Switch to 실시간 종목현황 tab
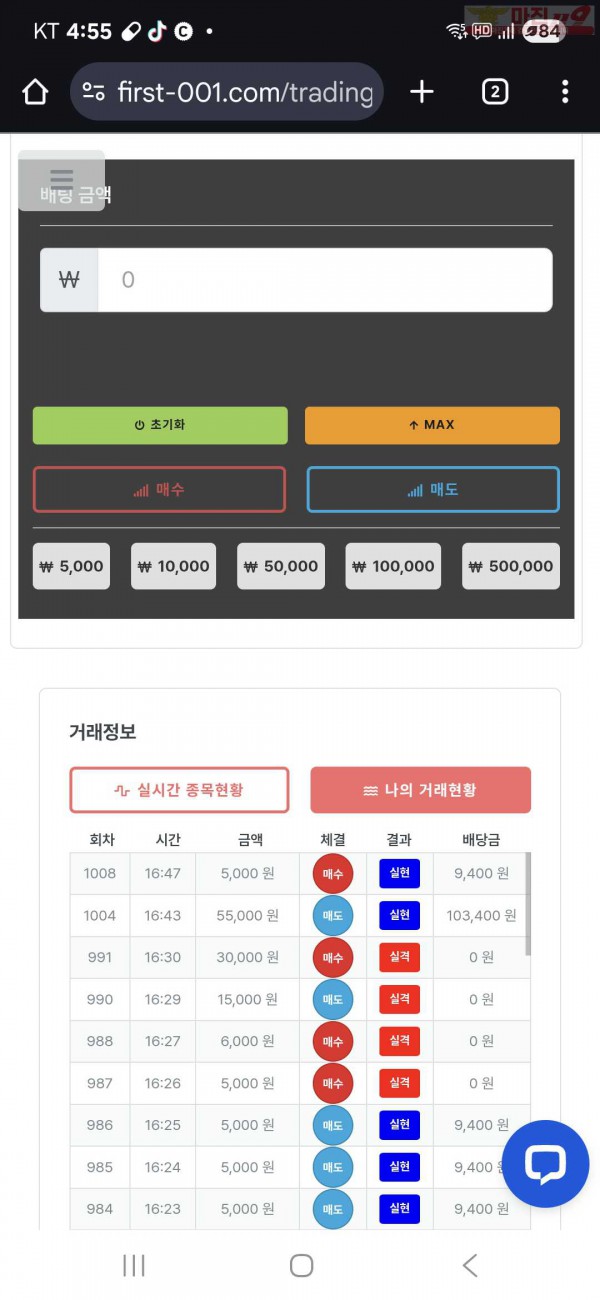The image size is (600, 1300). [x=179, y=790]
